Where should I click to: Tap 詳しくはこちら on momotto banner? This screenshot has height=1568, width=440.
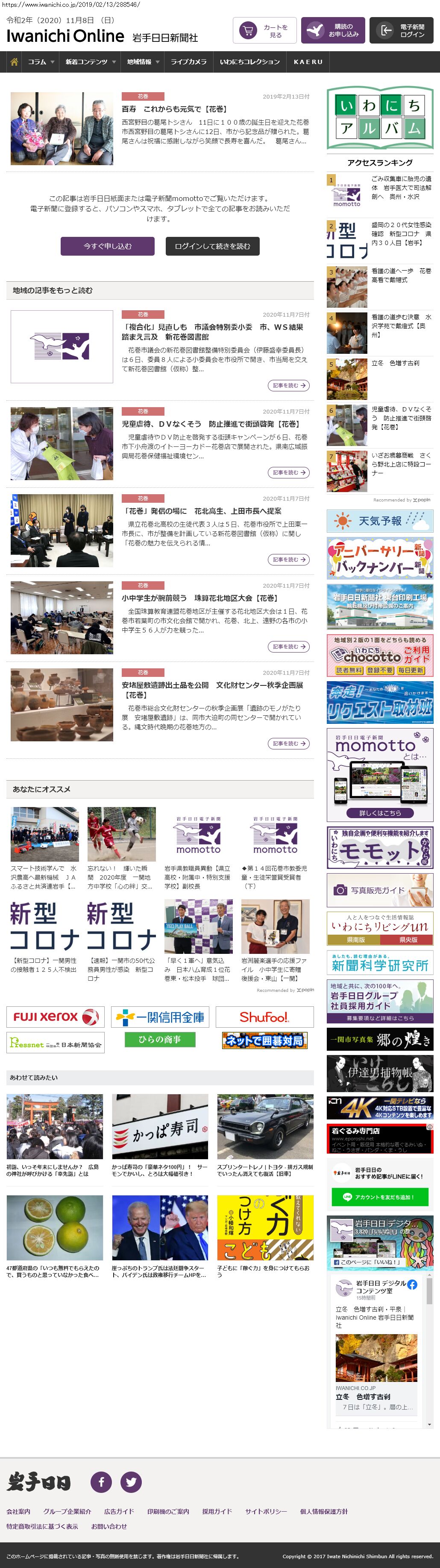(x=379, y=813)
